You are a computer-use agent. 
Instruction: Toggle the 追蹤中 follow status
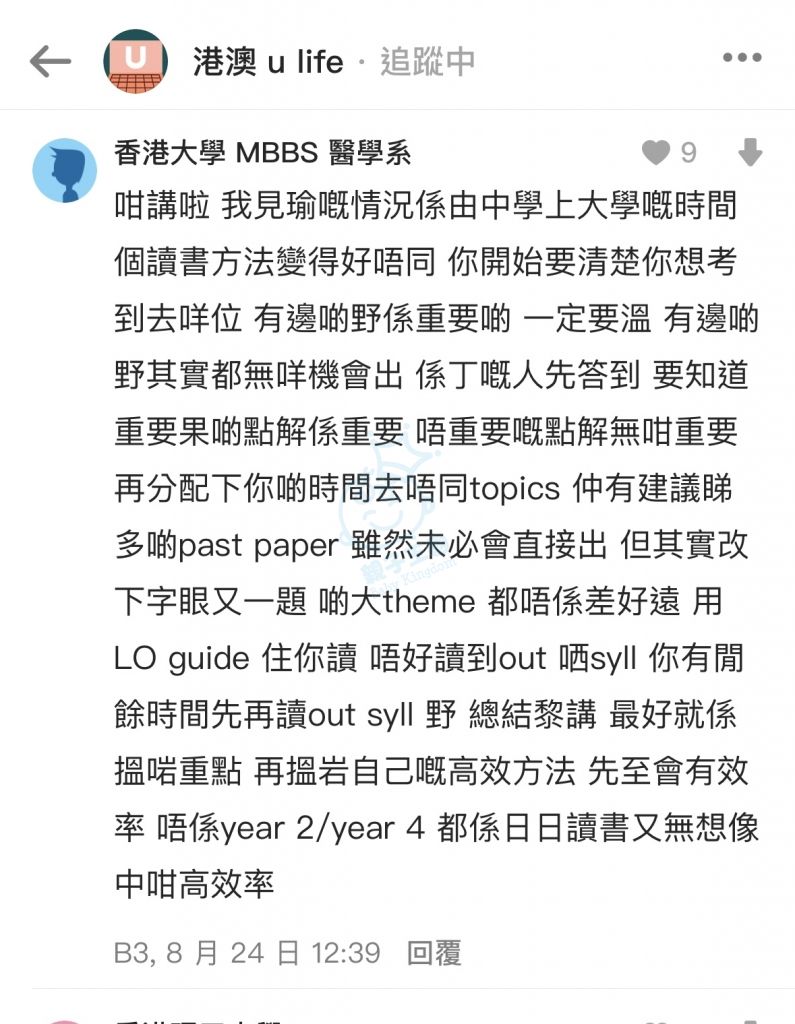click(x=428, y=62)
